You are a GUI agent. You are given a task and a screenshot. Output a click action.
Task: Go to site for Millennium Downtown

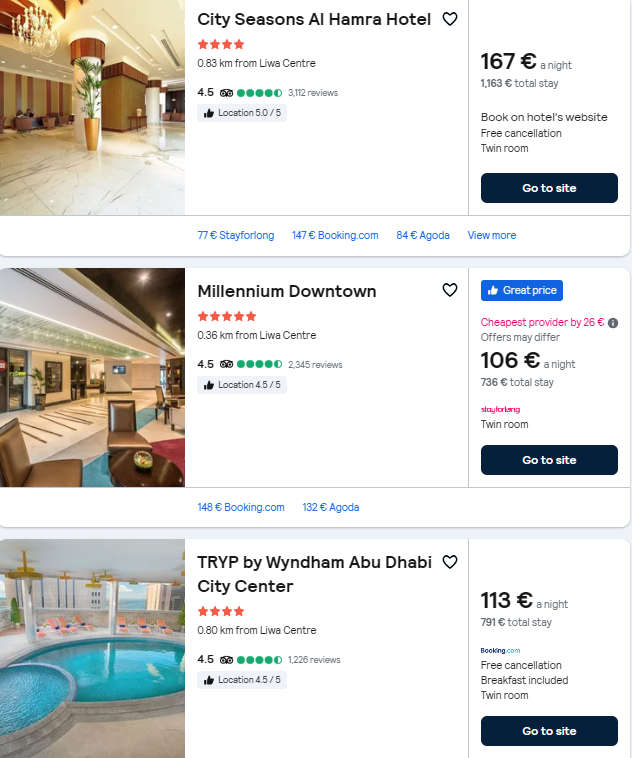549,460
